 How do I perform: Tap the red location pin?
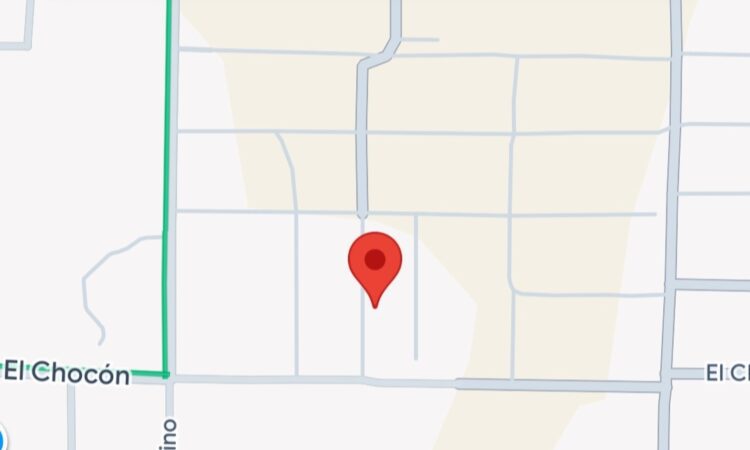[375, 269]
